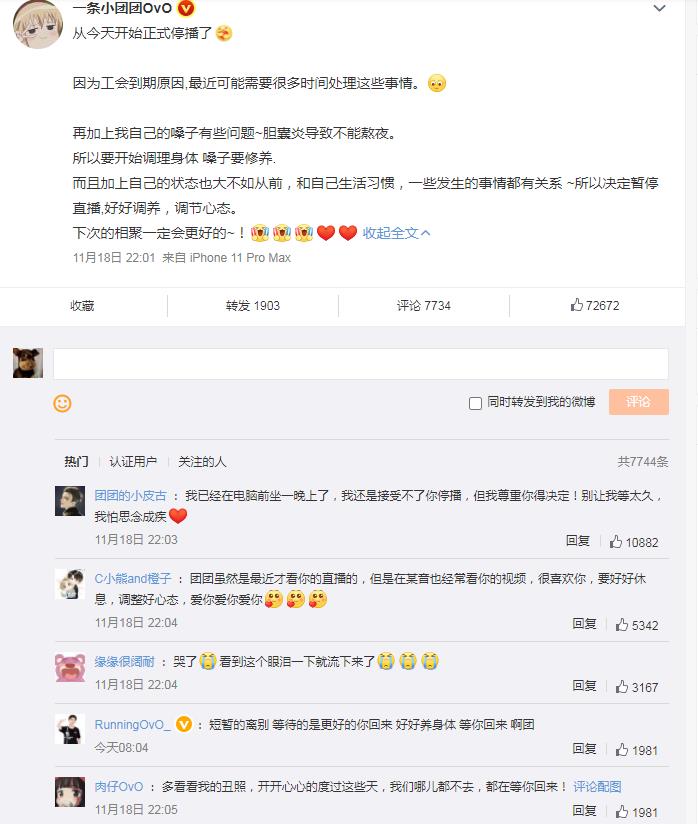View 评论配图 in 肉仔OvO's comment
This screenshot has height=824, width=698.
point(597,787)
